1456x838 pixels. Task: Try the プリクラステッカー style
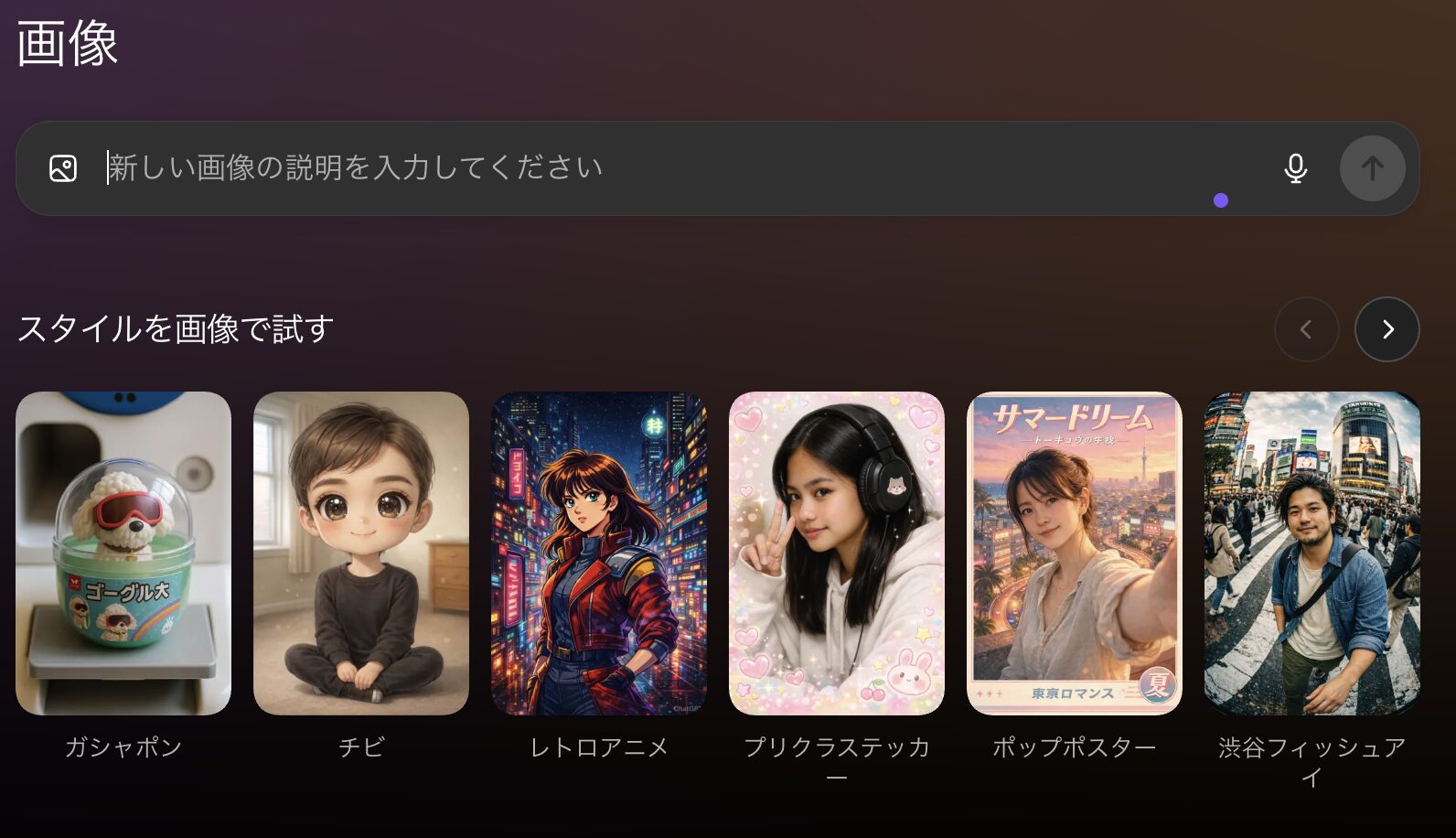coord(837,553)
